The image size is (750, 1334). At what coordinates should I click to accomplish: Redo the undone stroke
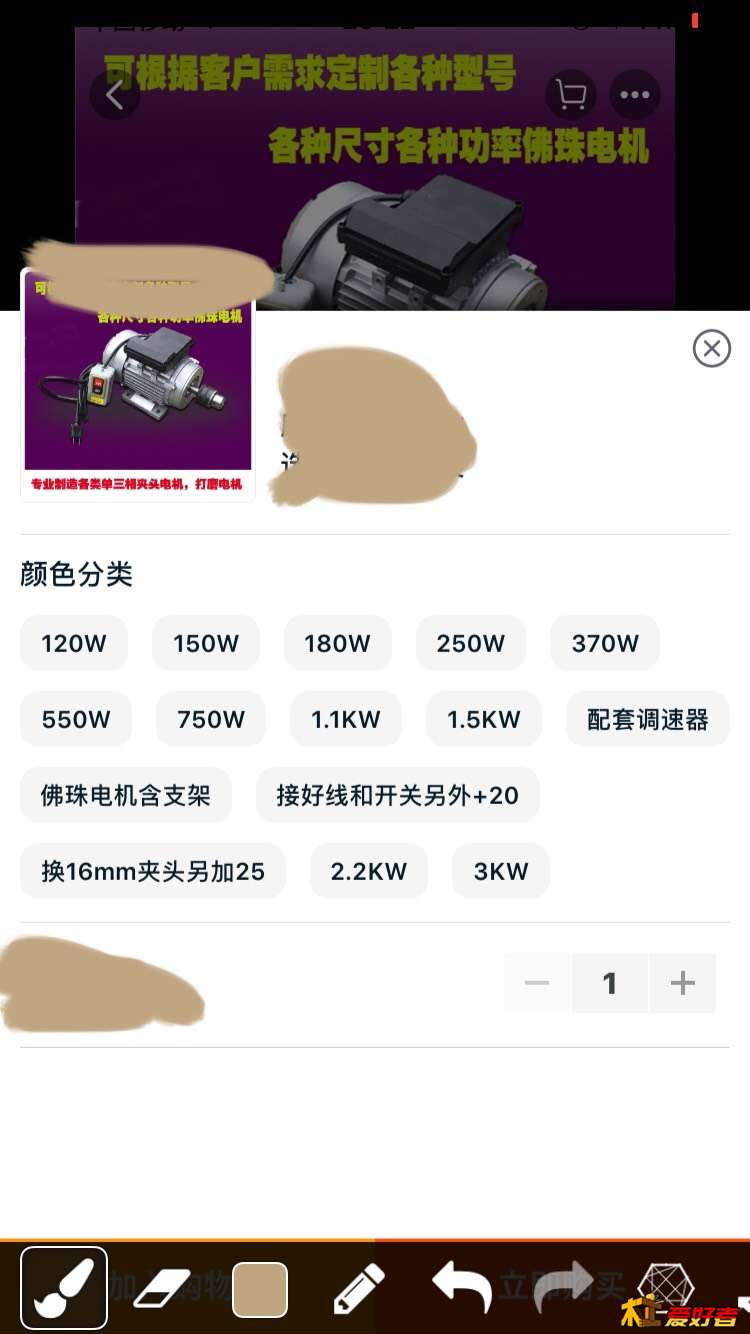tap(563, 1286)
